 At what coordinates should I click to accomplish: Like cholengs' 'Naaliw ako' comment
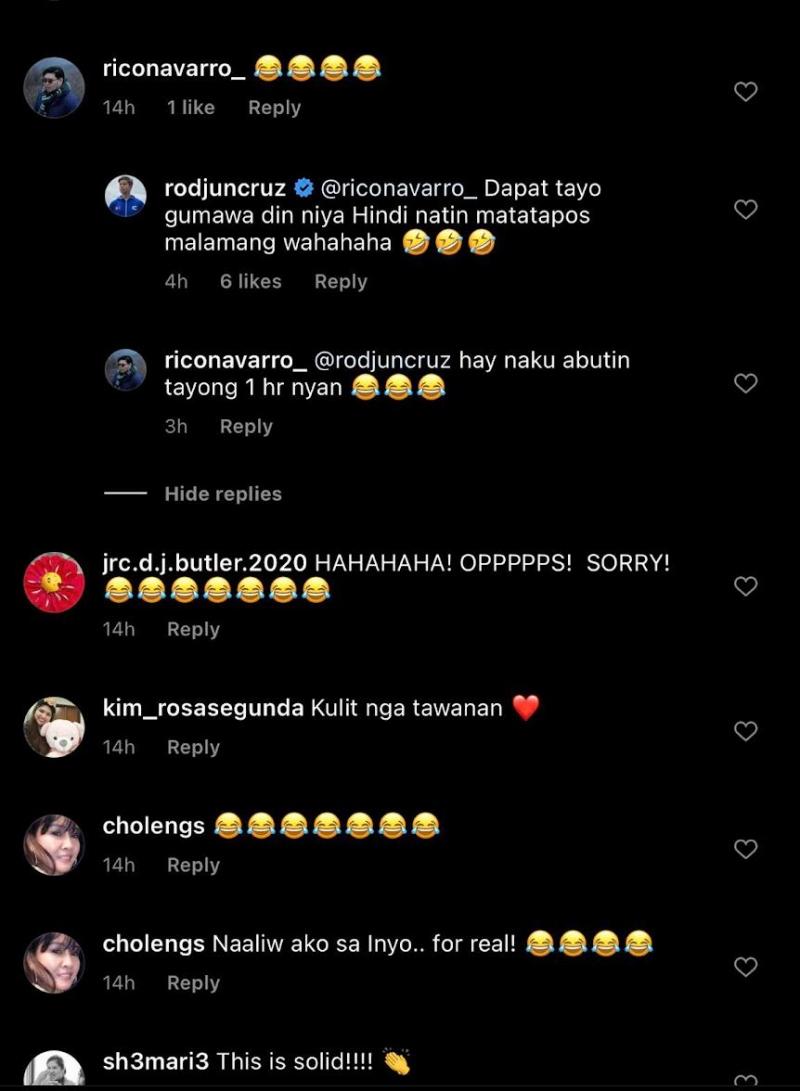pos(745,967)
